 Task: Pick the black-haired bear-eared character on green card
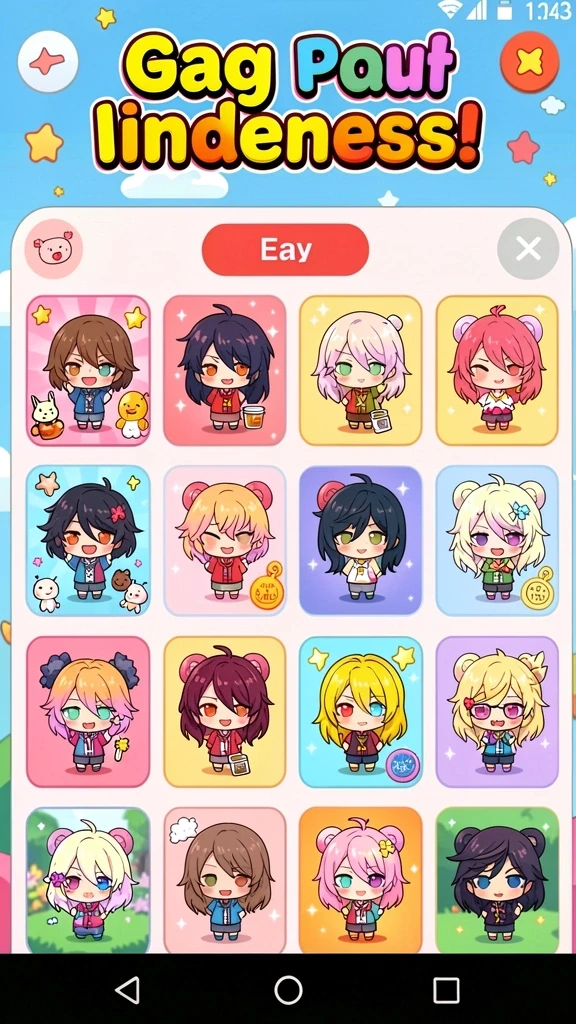pos(497,880)
